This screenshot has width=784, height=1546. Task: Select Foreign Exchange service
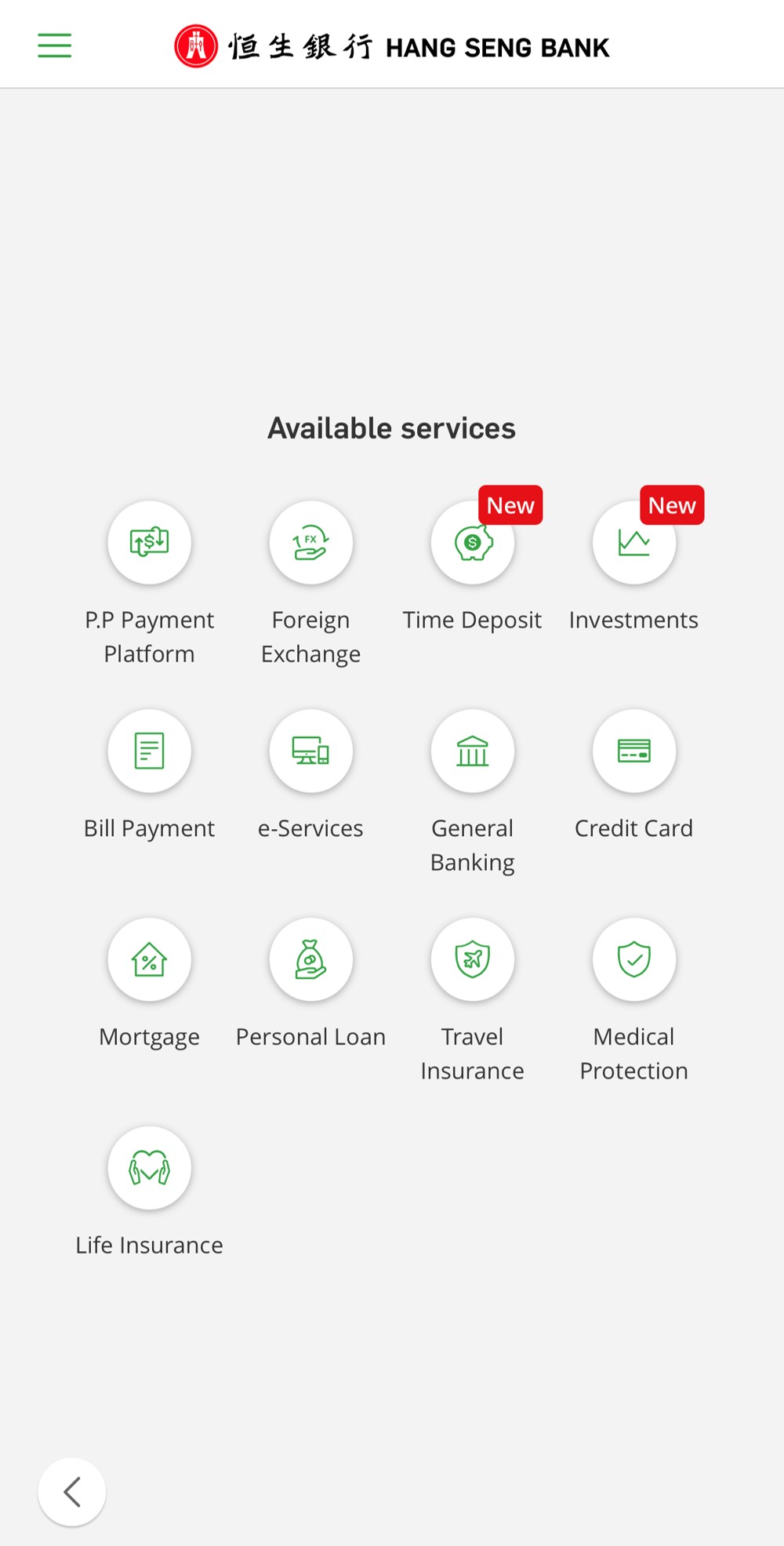pyautogui.click(x=310, y=543)
